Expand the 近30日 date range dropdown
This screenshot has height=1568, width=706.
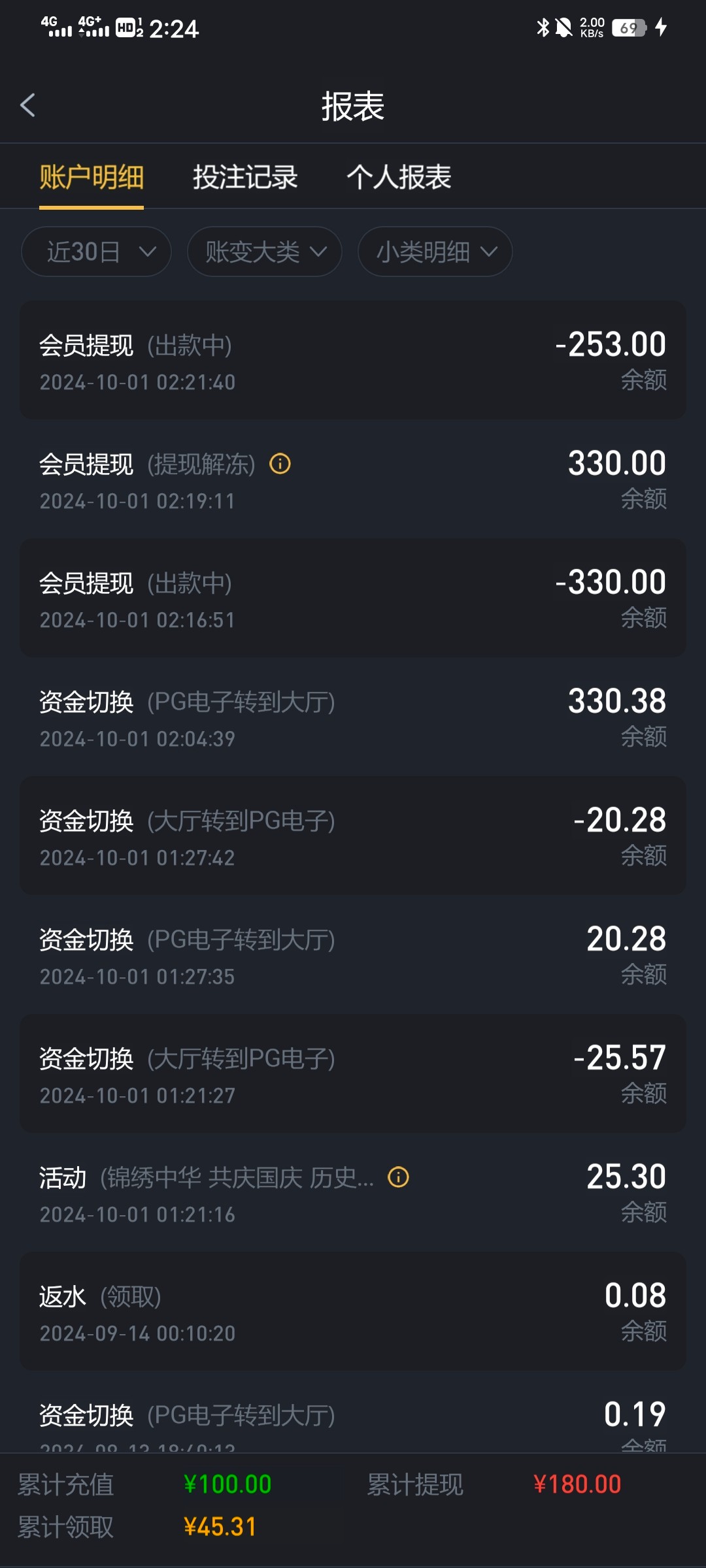tap(96, 252)
